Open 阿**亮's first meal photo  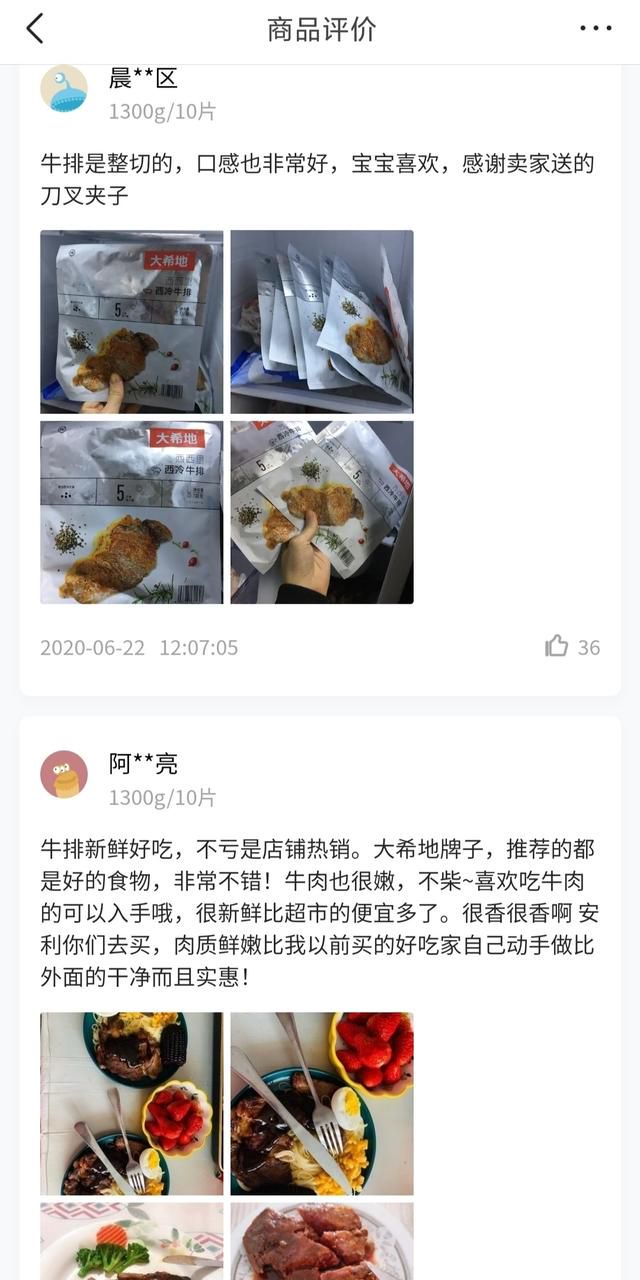click(131, 1104)
